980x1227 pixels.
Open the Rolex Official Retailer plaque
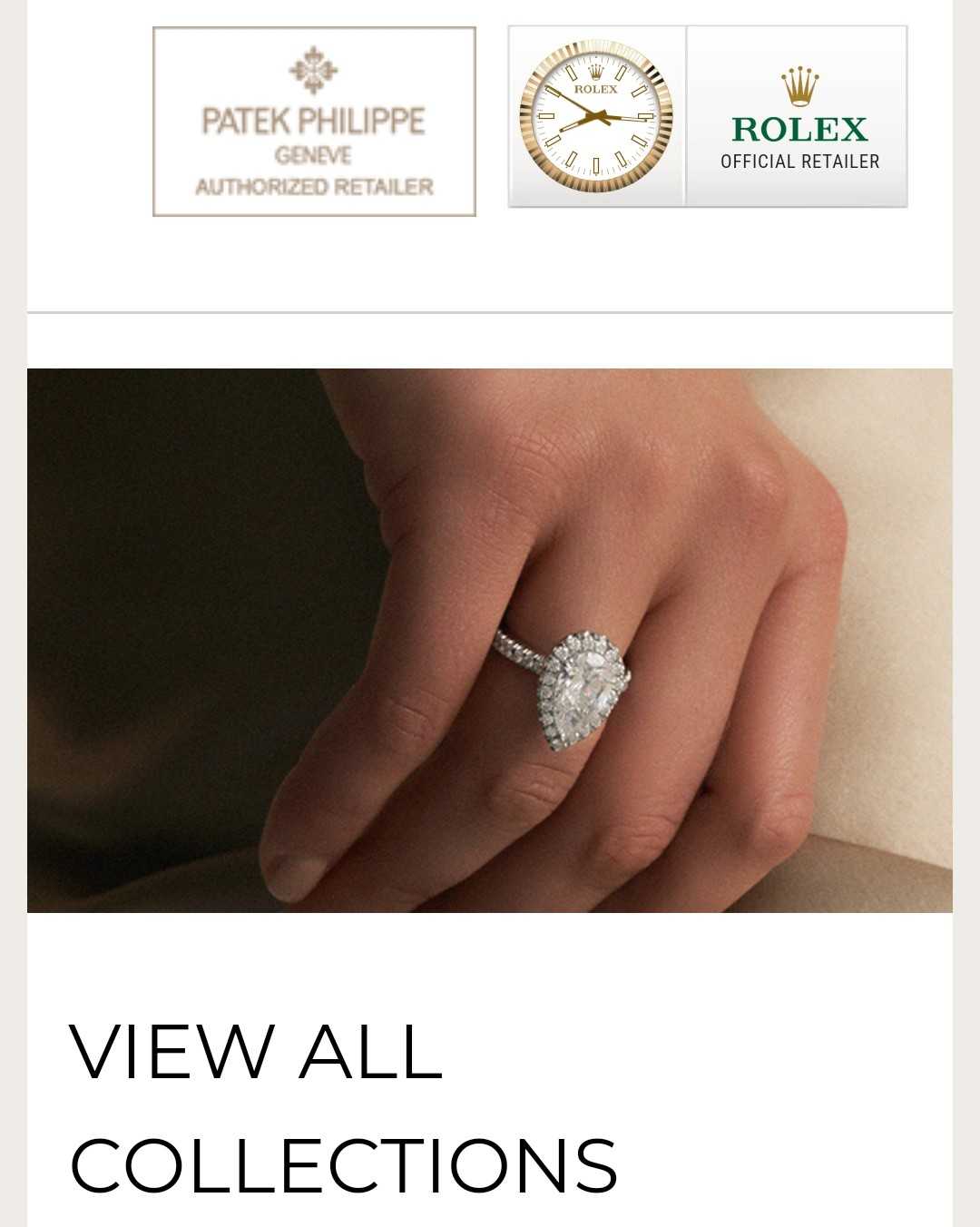[708, 117]
